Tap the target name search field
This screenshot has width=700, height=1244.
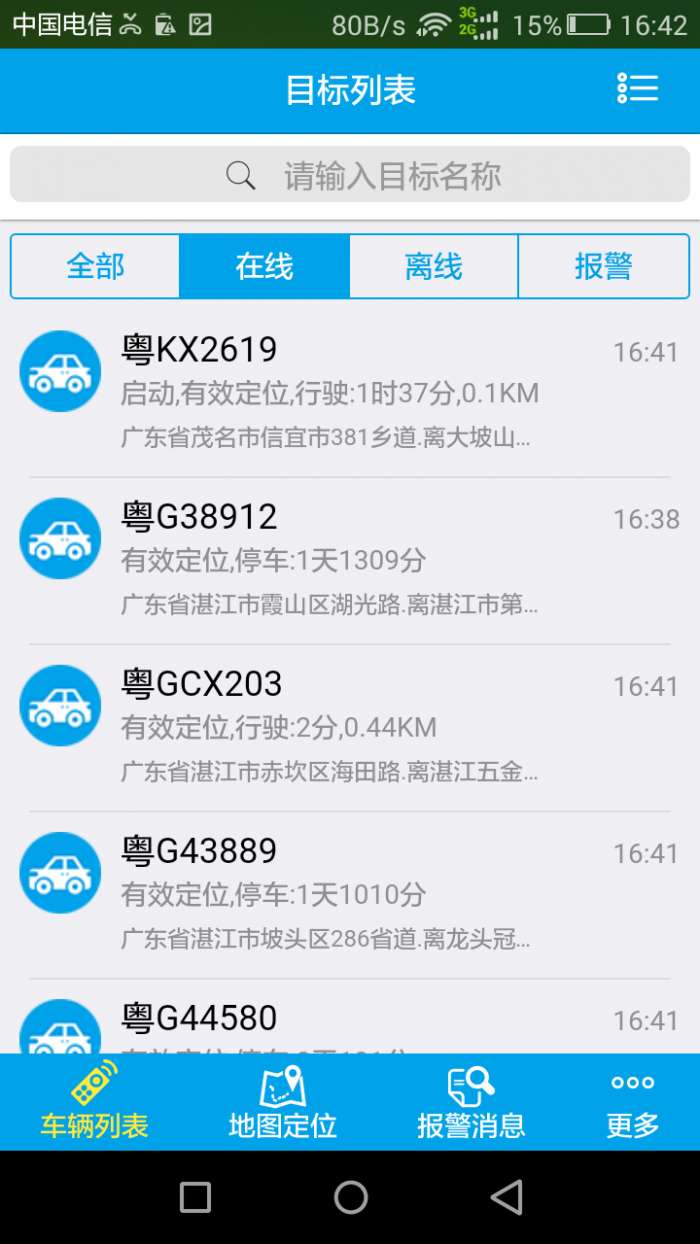(x=350, y=176)
